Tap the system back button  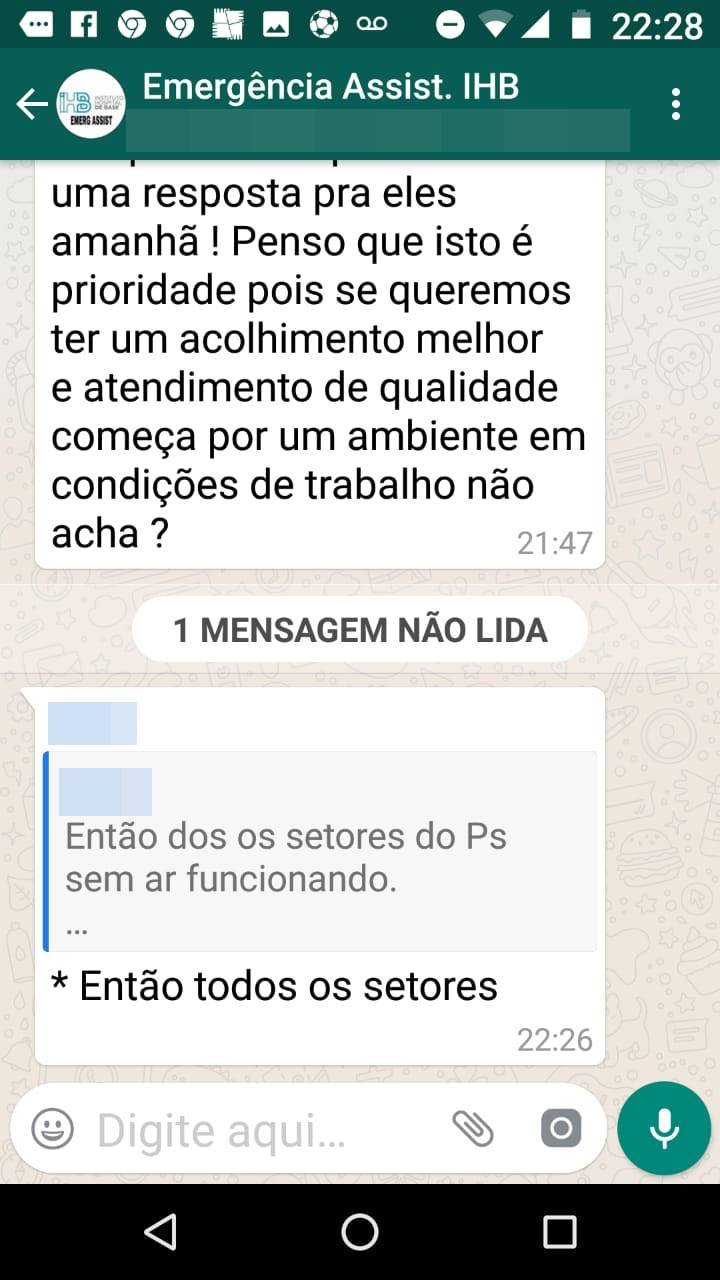(160, 1232)
